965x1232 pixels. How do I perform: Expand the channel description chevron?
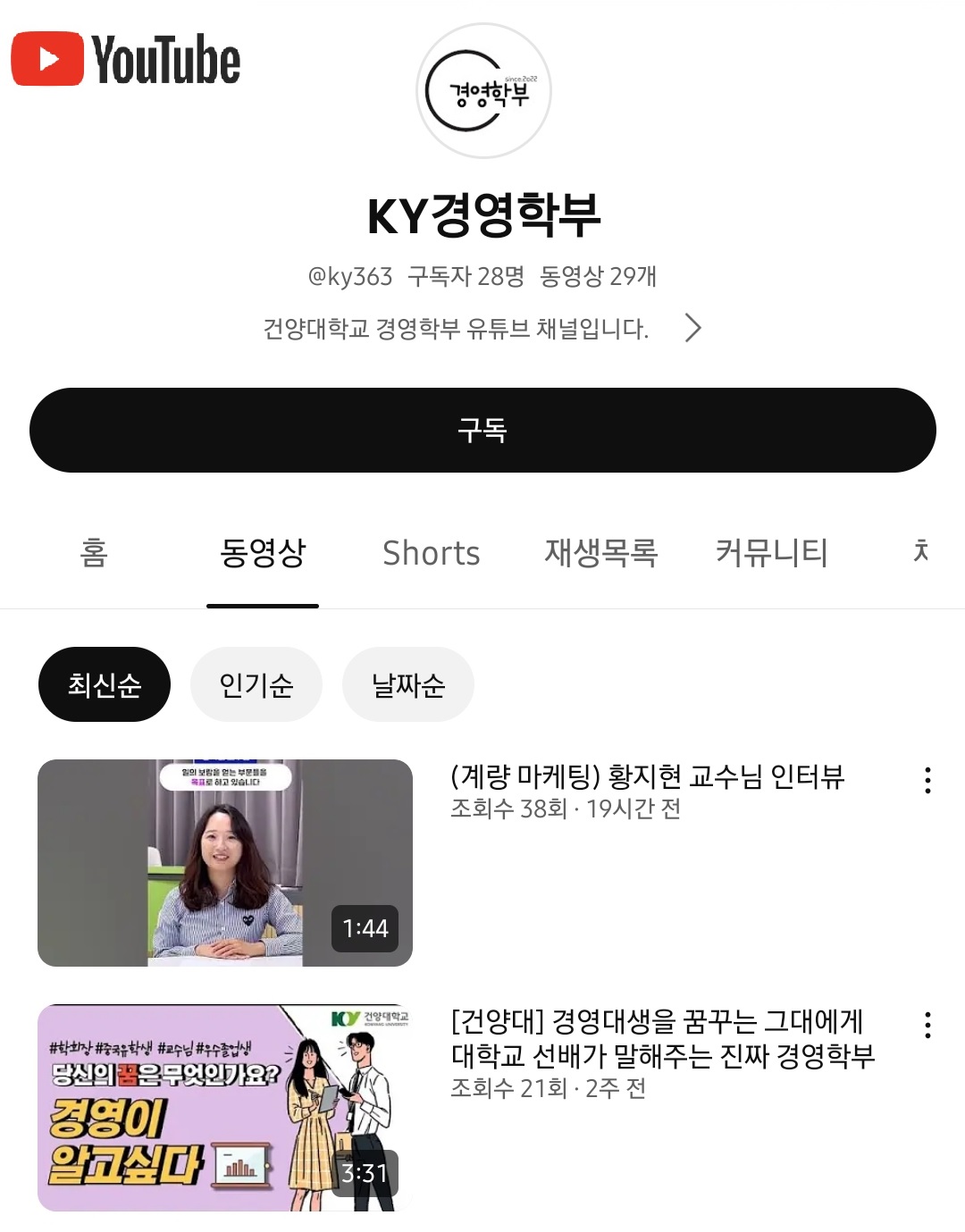(692, 329)
